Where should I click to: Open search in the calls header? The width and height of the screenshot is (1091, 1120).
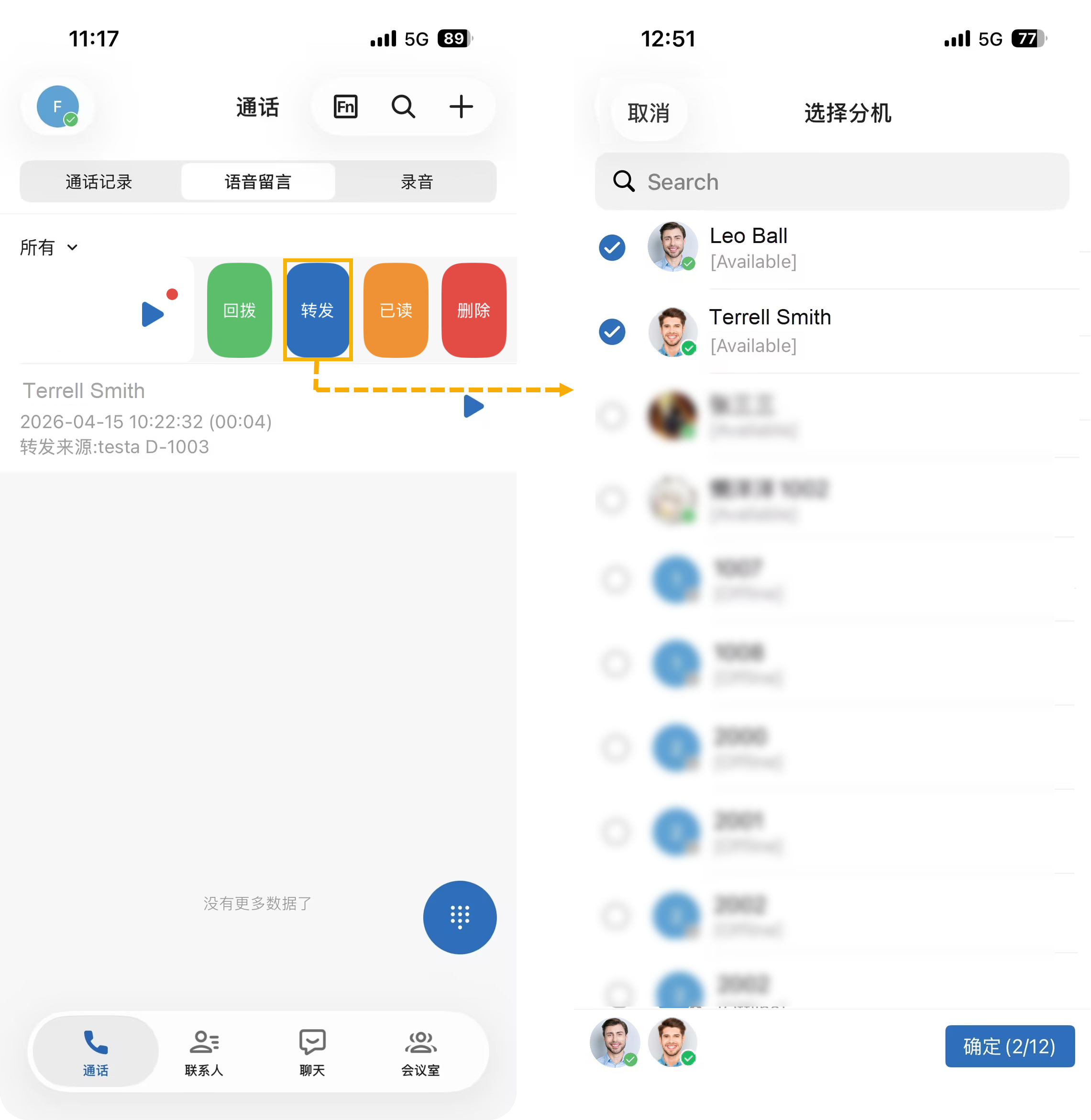403,107
